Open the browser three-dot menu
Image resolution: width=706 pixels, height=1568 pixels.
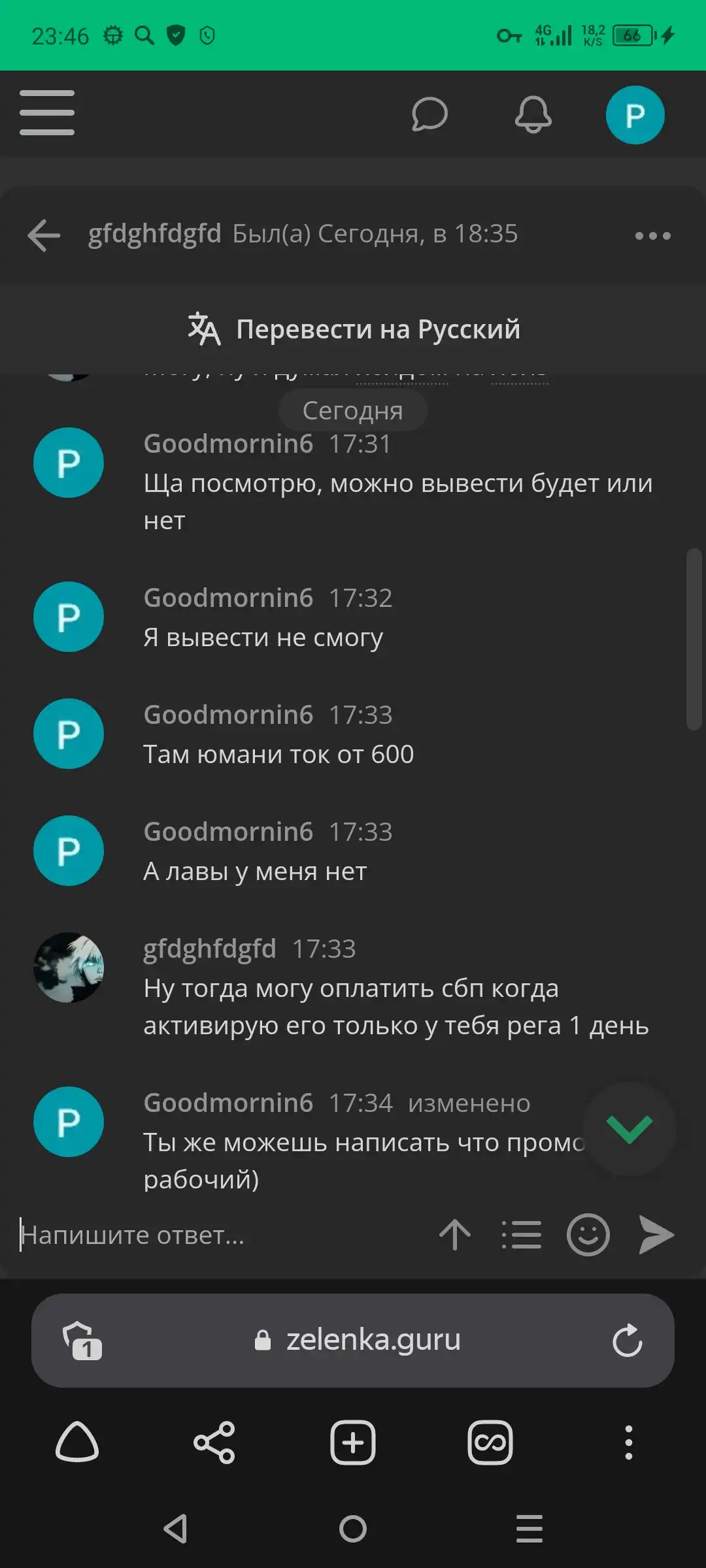[x=629, y=1442]
